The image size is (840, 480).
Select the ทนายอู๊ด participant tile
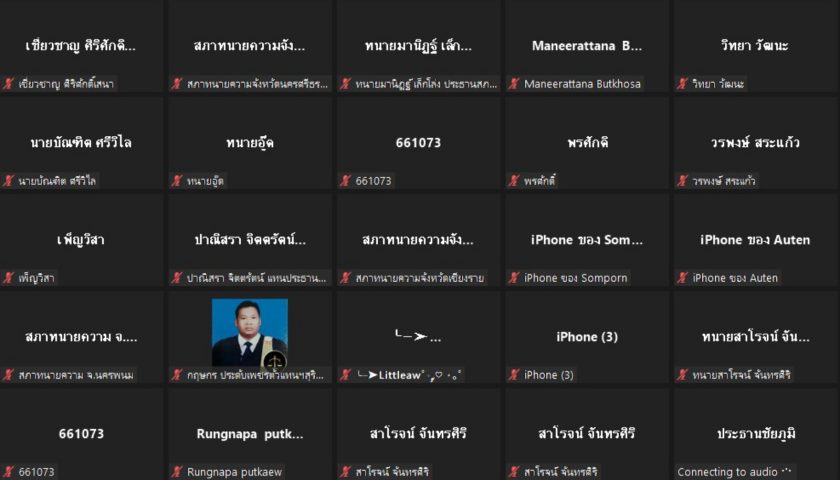click(x=250, y=143)
